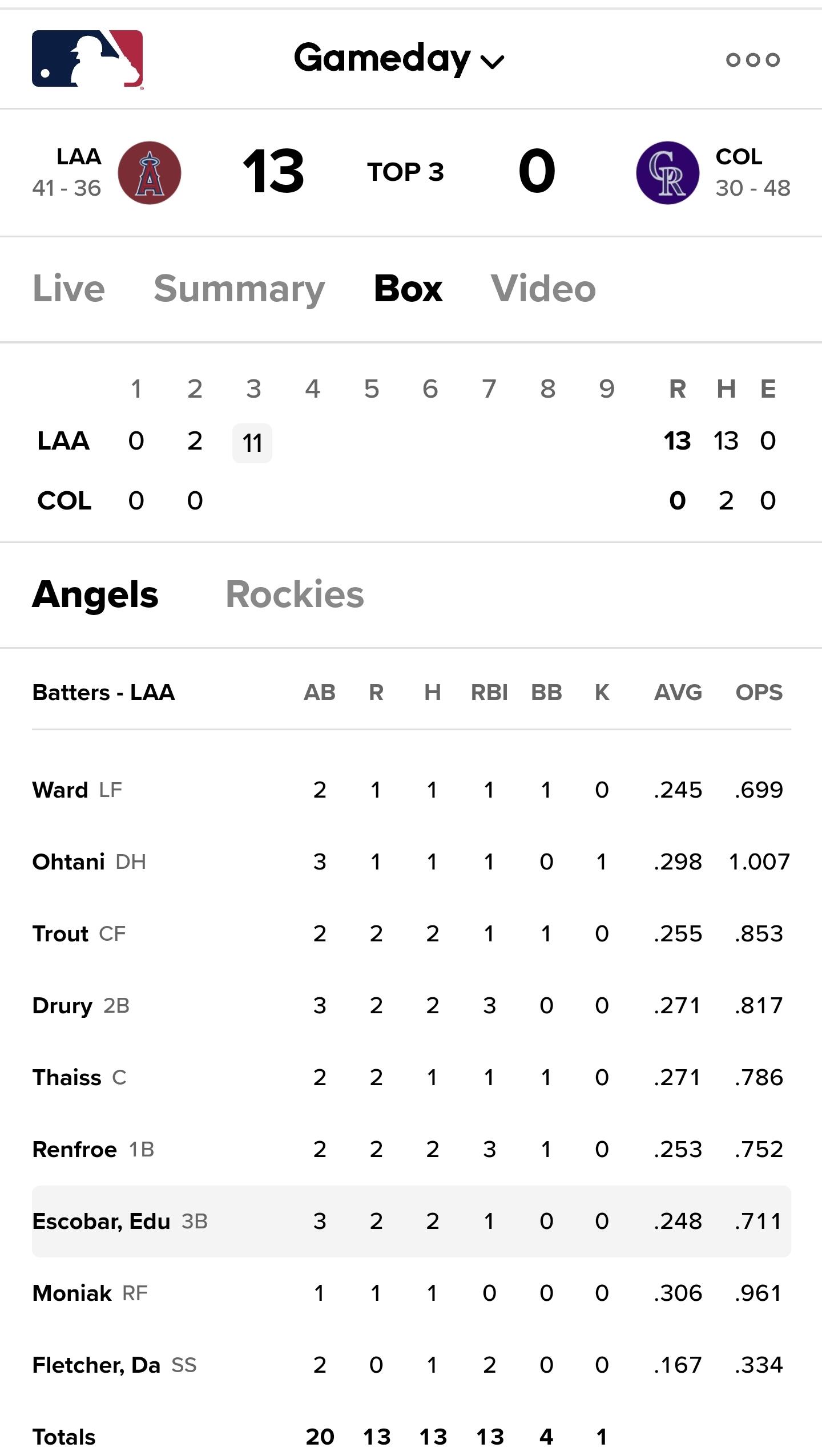Select the Angels team tab
This screenshot has width=822, height=1456.
tap(95, 595)
